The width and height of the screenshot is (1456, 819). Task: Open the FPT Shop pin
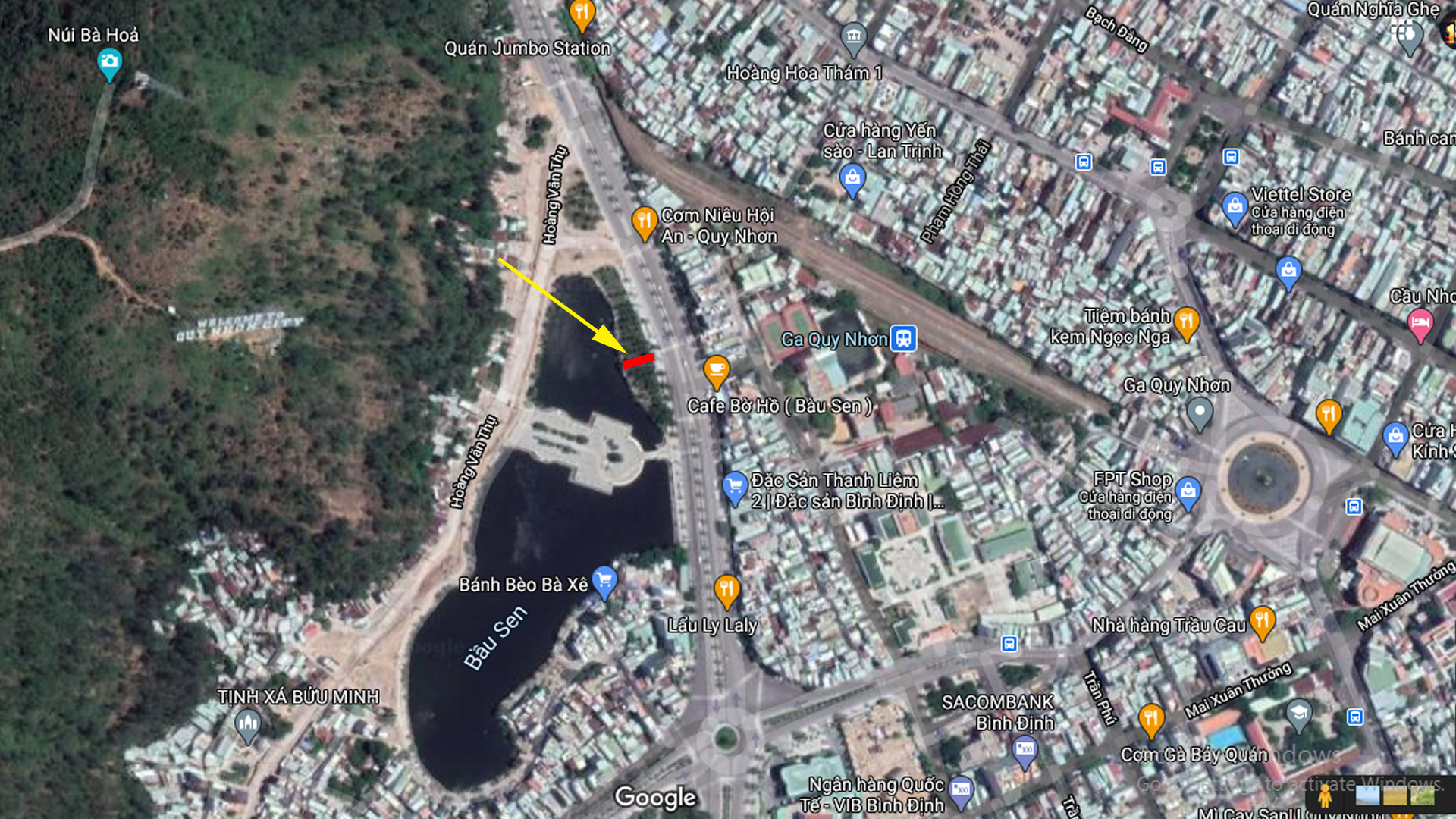coord(1188,491)
